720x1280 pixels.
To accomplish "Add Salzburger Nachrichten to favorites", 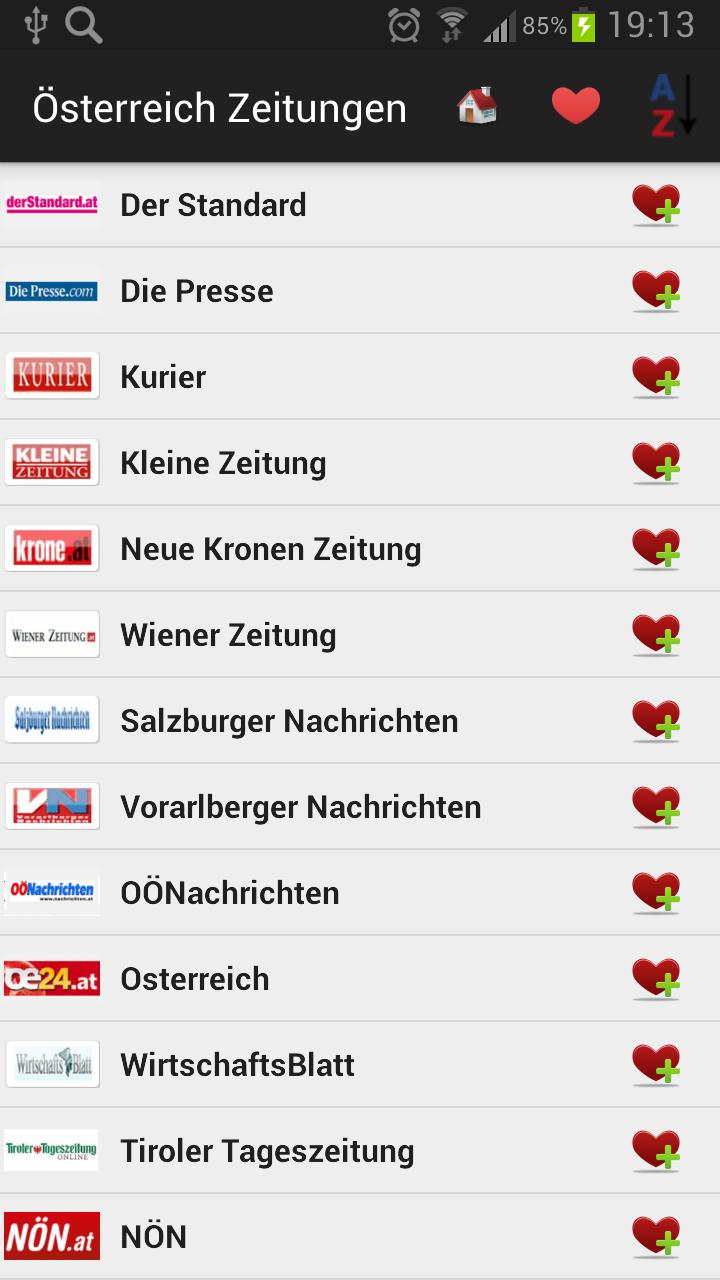I will pos(656,720).
